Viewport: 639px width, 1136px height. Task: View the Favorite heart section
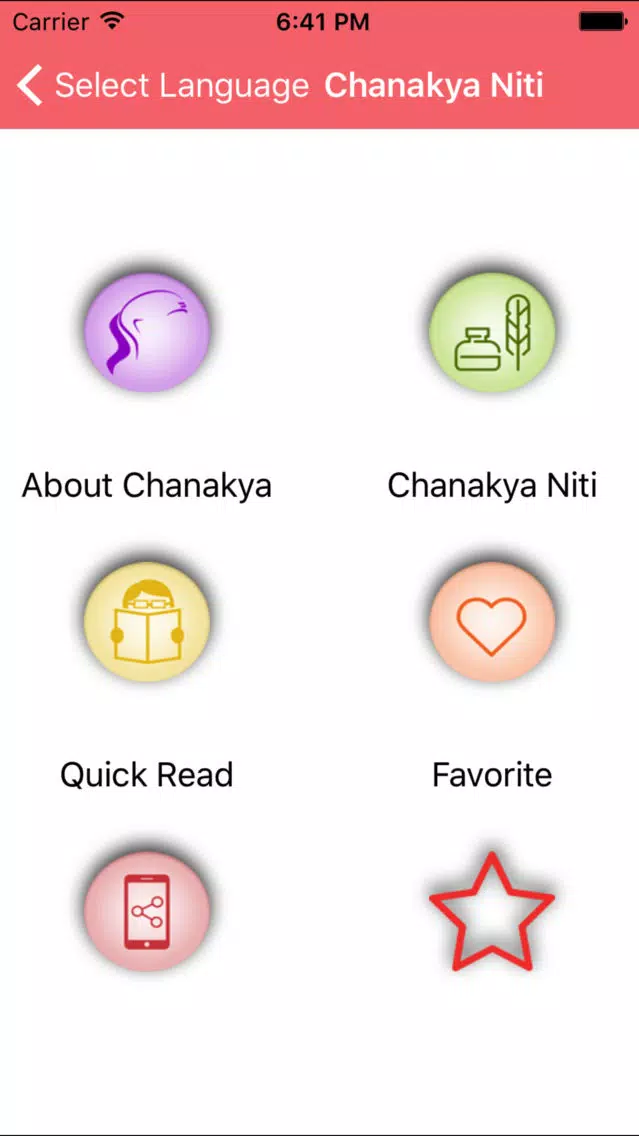[x=492, y=622]
